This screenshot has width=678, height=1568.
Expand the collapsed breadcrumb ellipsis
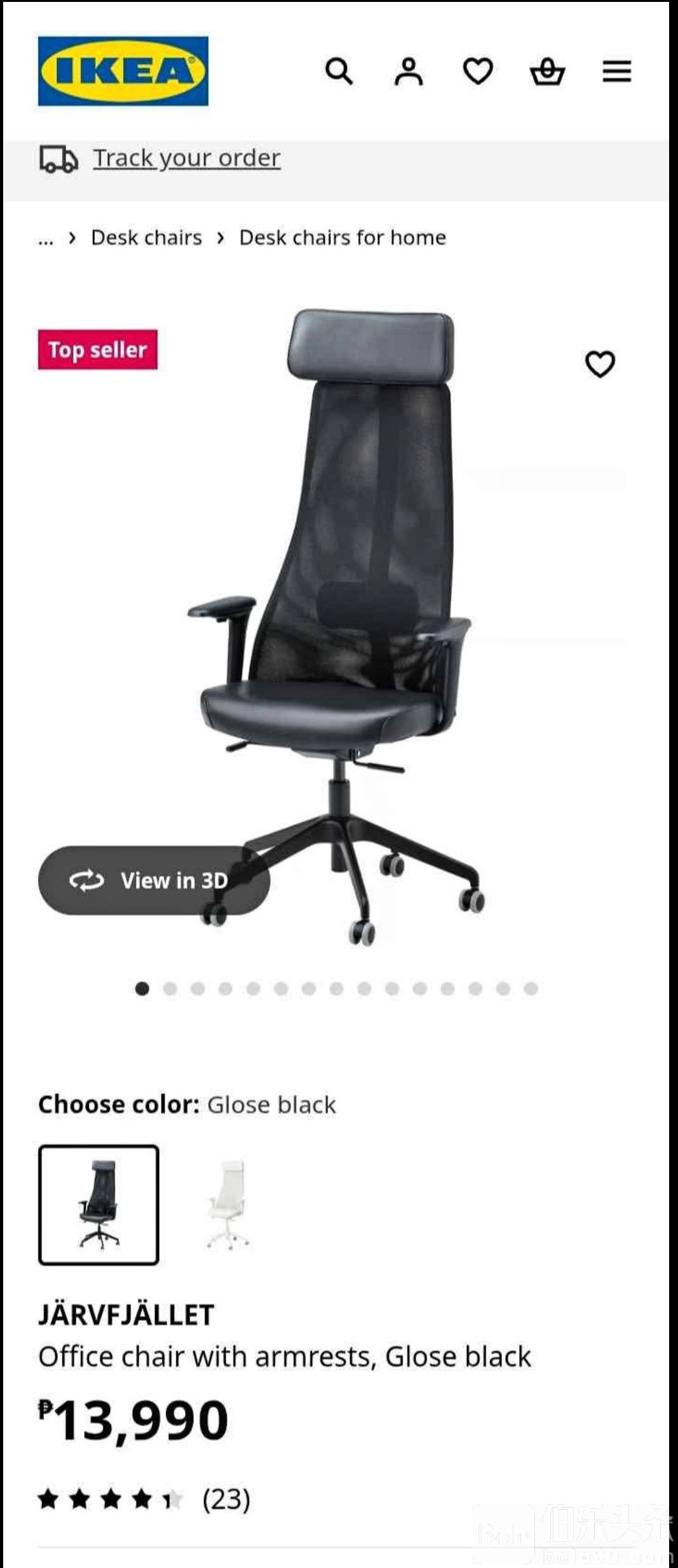[x=46, y=239]
